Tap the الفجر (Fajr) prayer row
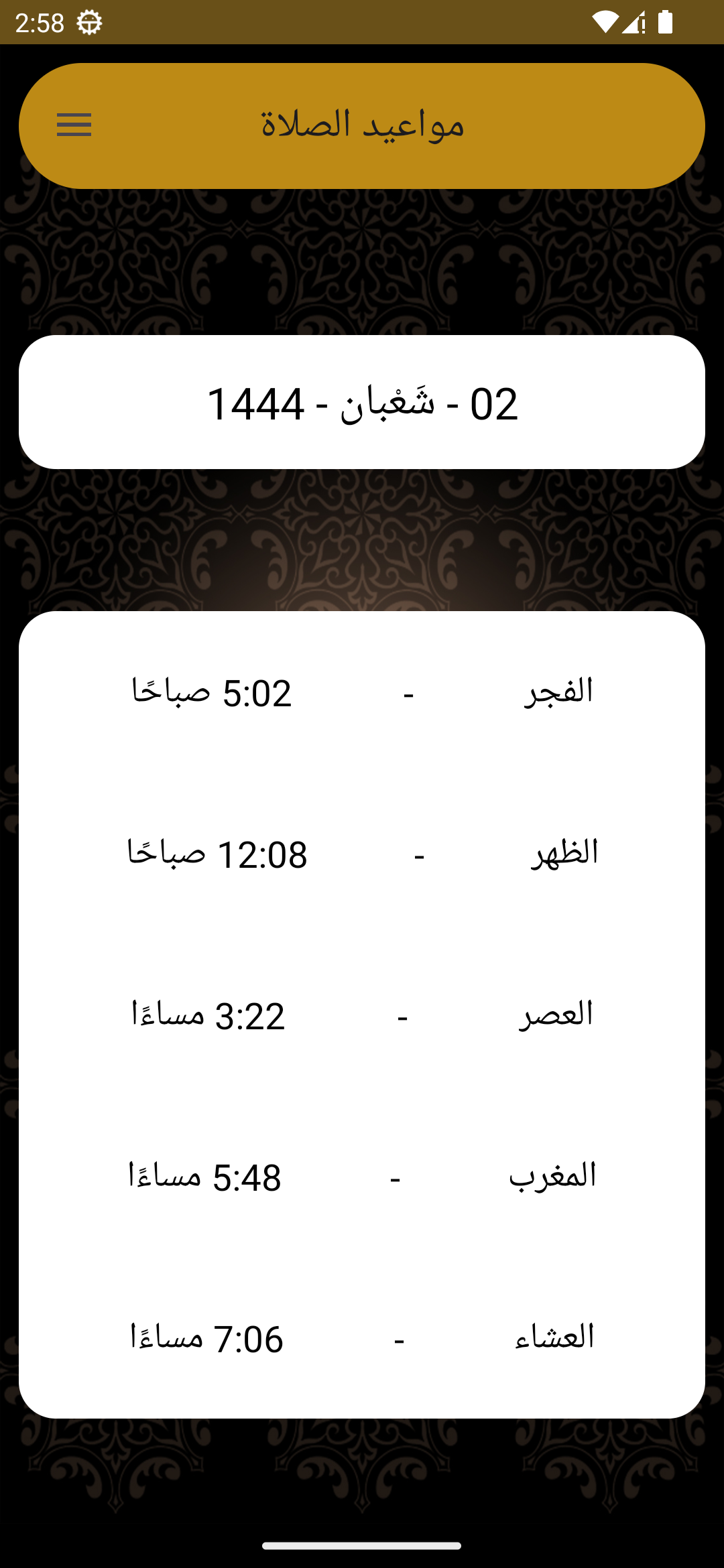 (x=362, y=694)
